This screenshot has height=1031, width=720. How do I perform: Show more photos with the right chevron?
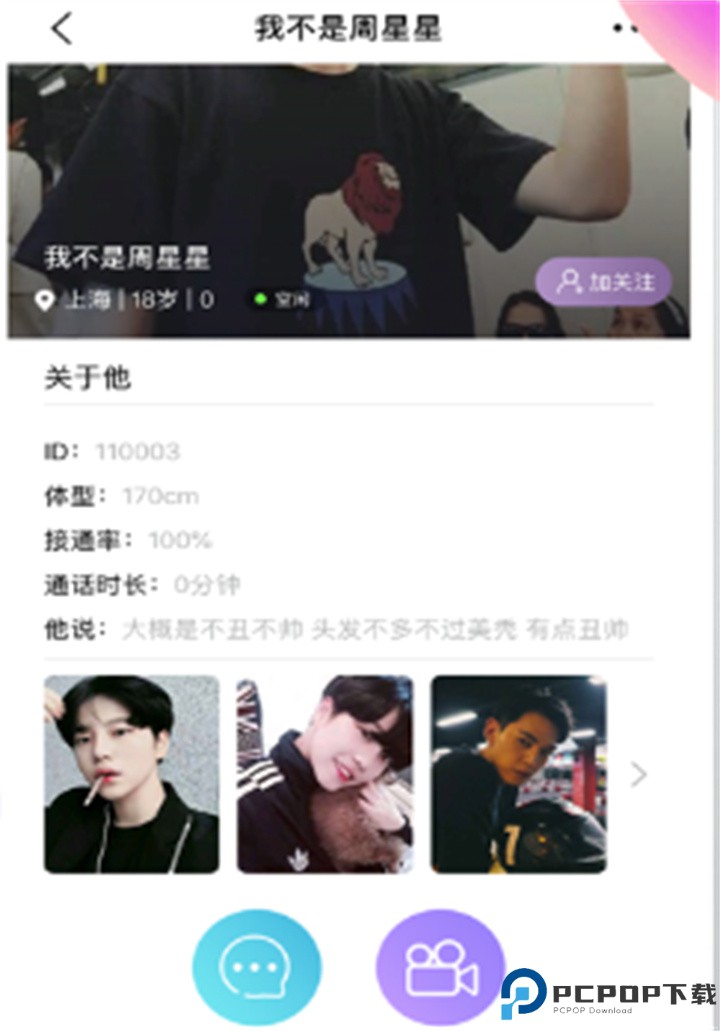639,774
